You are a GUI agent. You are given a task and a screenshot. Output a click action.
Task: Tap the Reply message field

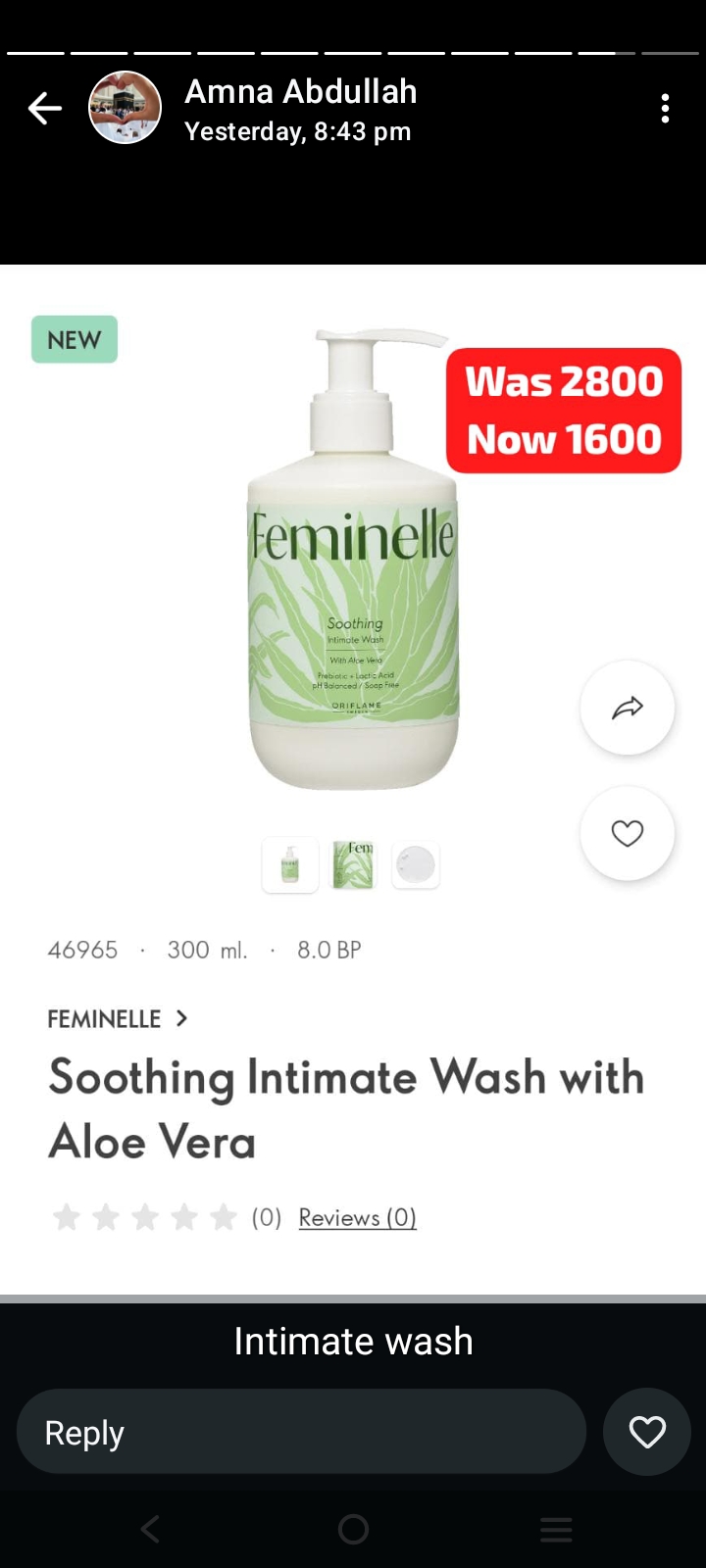[301, 1432]
